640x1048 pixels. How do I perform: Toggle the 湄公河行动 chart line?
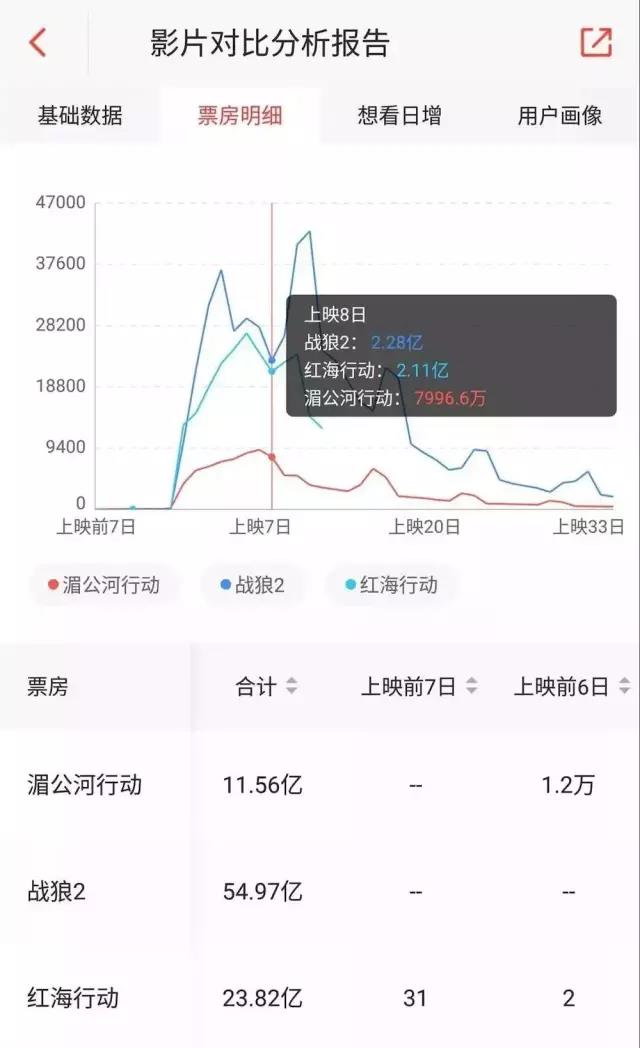tap(104, 585)
